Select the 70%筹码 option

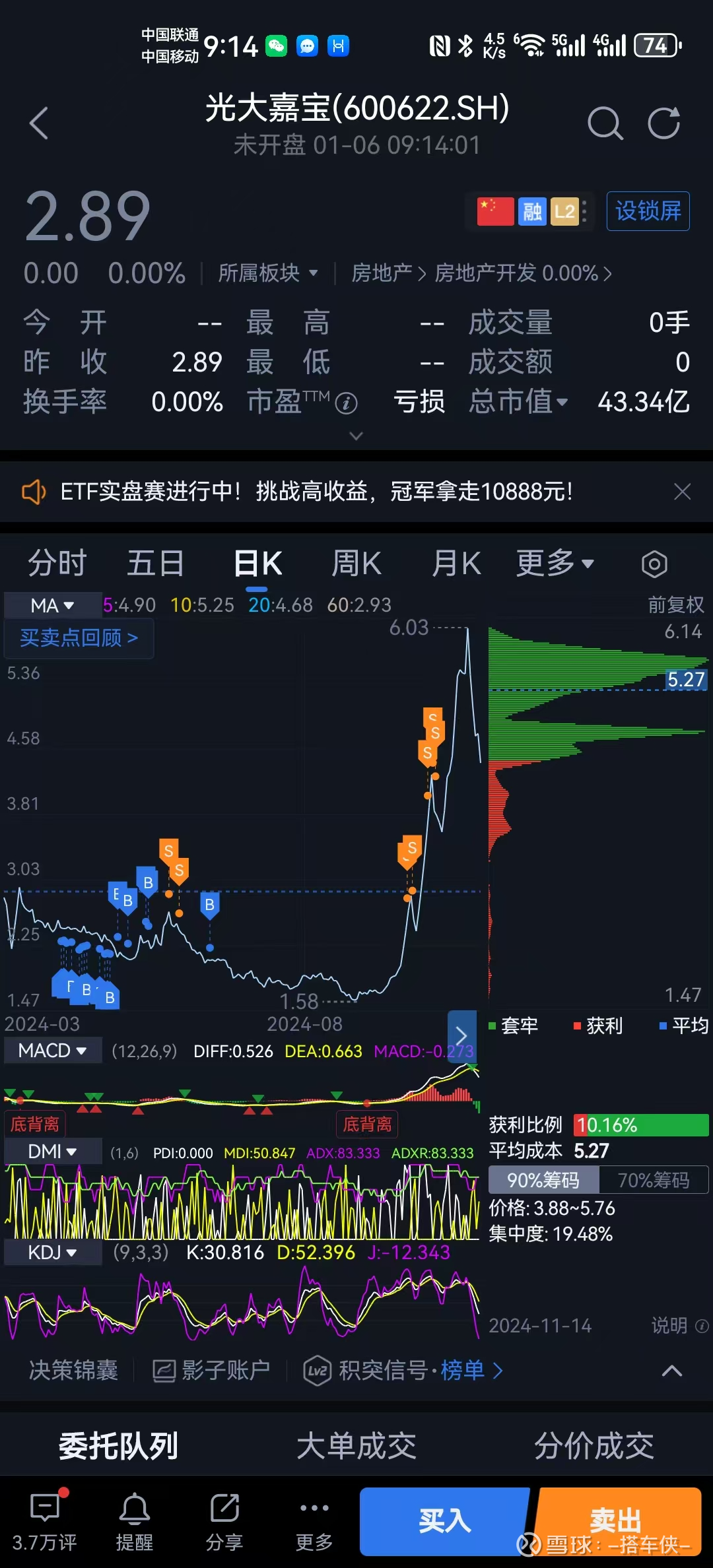tap(654, 1180)
